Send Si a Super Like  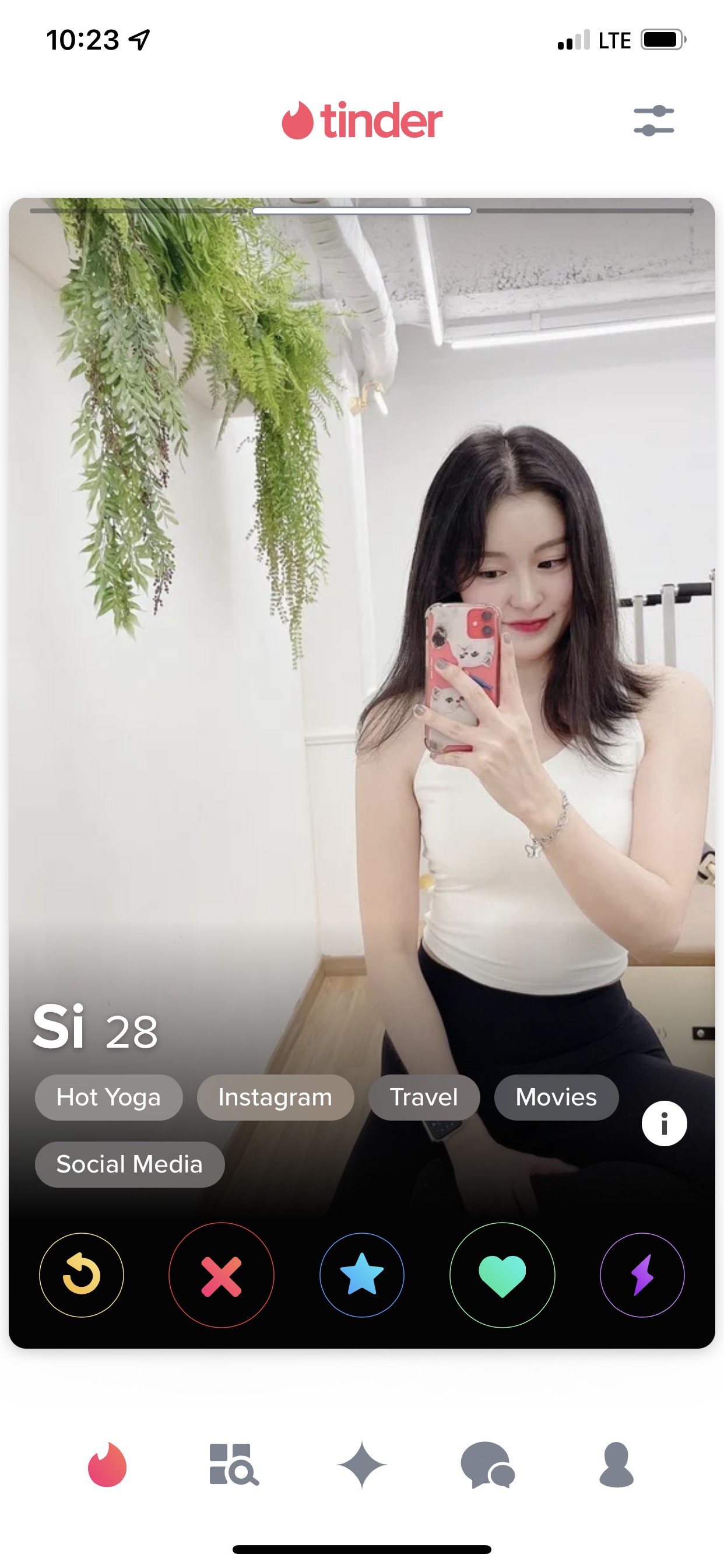(x=362, y=1275)
